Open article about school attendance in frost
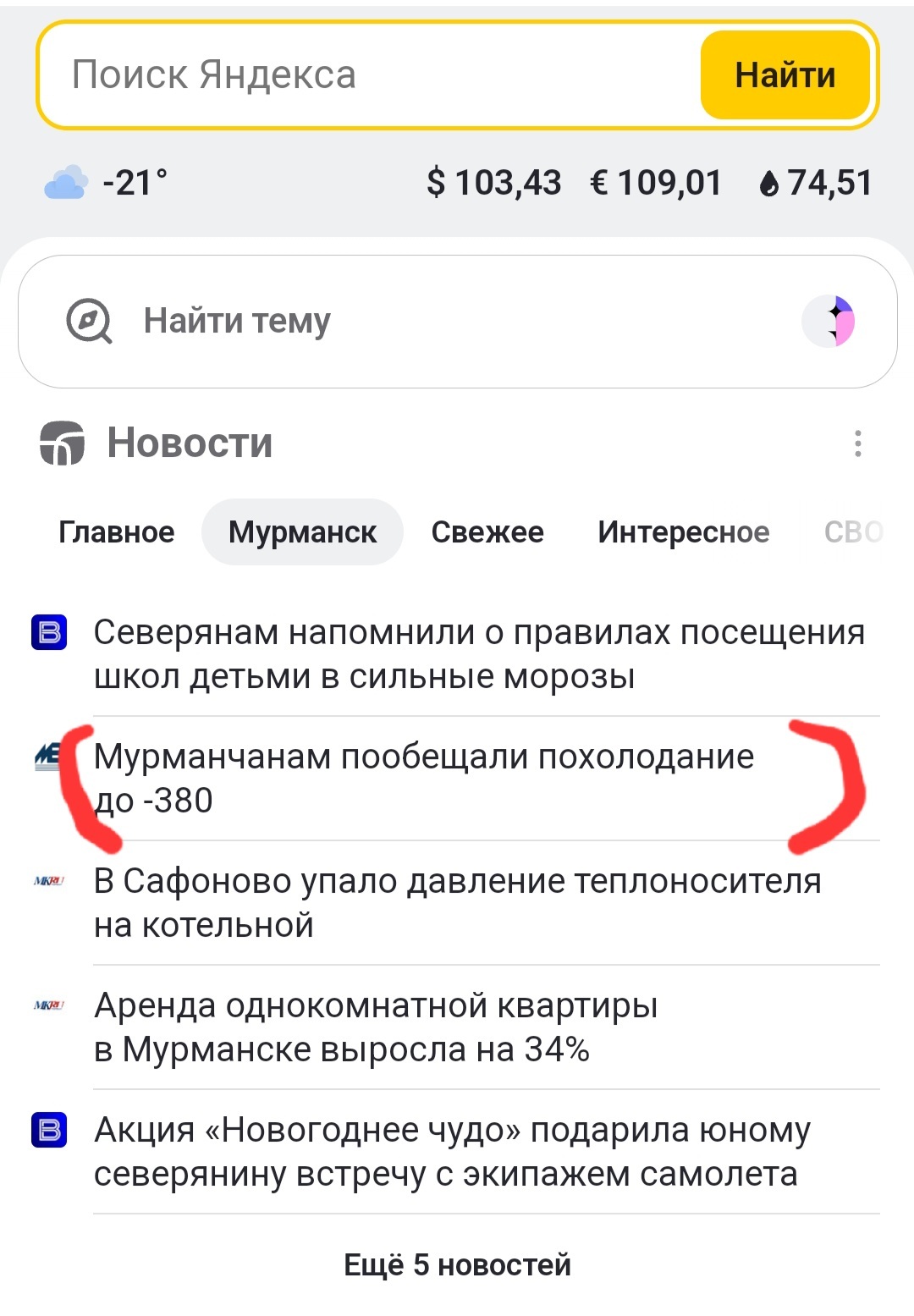Image resolution: width=914 pixels, height=1316 pixels. (478, 654)
